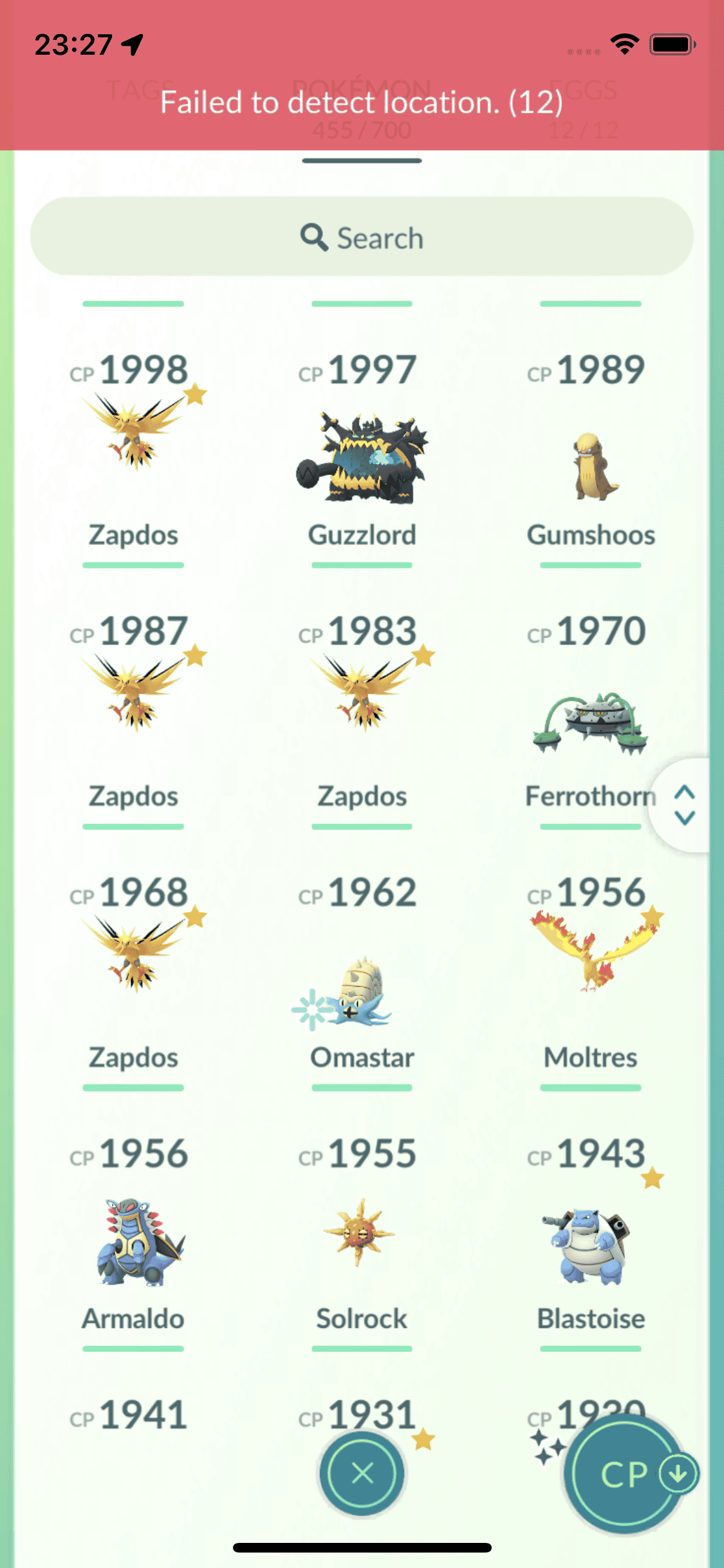Select Ferrothorn with CP 1970
724x1568 pixels.
tap(589, 724)
